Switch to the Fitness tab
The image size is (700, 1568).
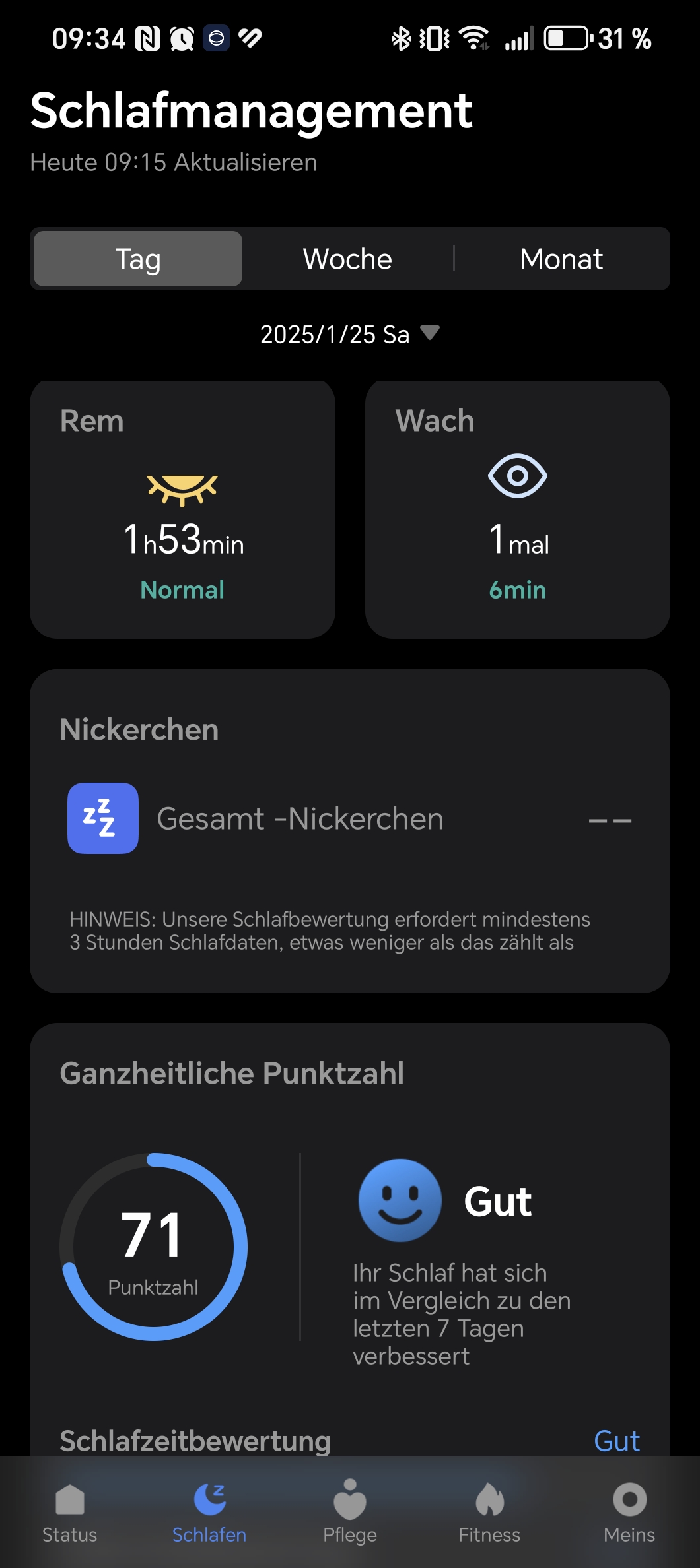[x=489, y=1511]
